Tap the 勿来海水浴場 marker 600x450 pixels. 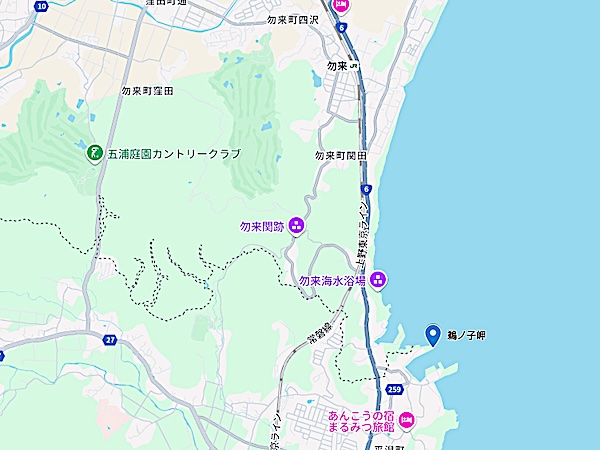[x=378, y=281]
